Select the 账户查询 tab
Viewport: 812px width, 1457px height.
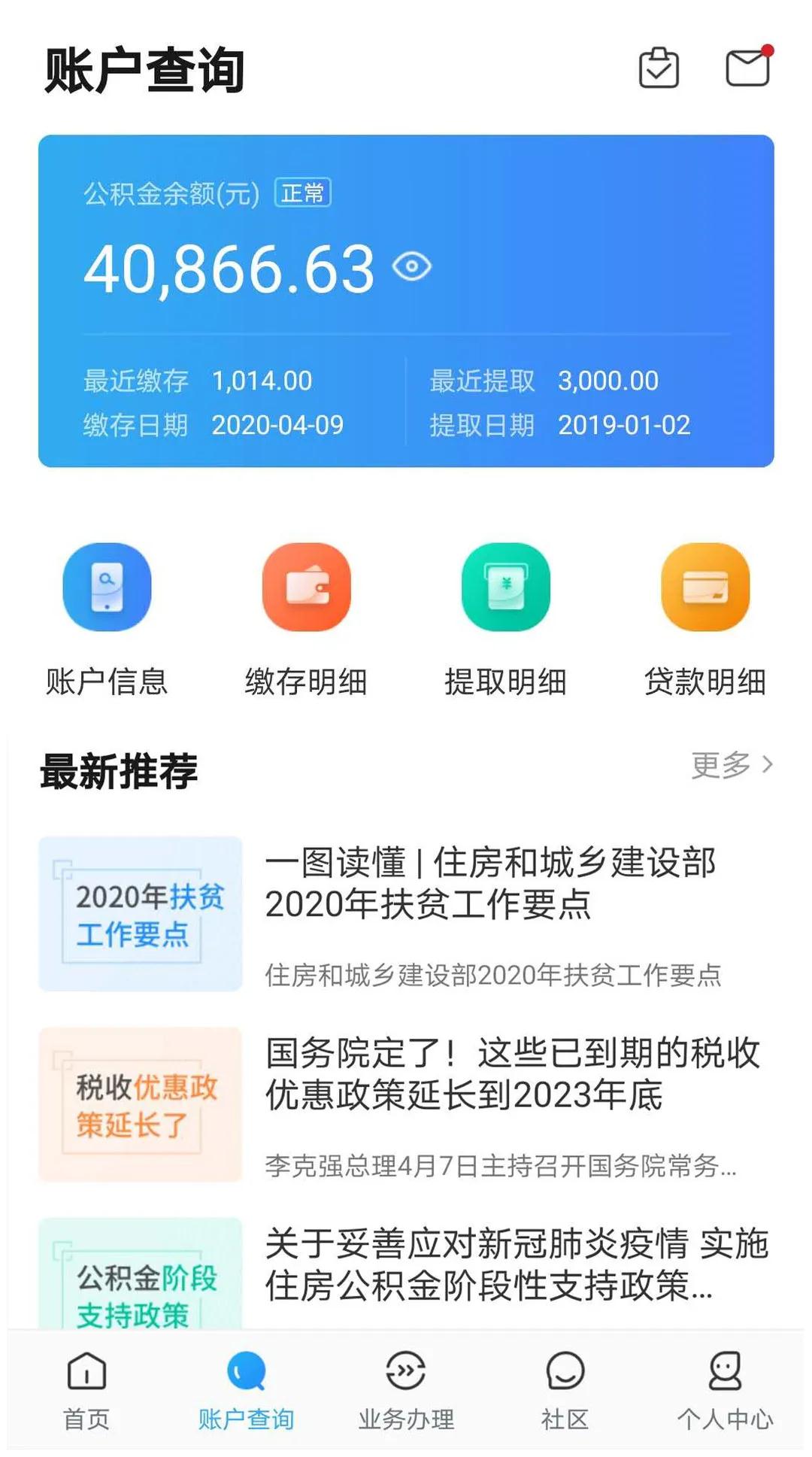tap(246, 1390)
